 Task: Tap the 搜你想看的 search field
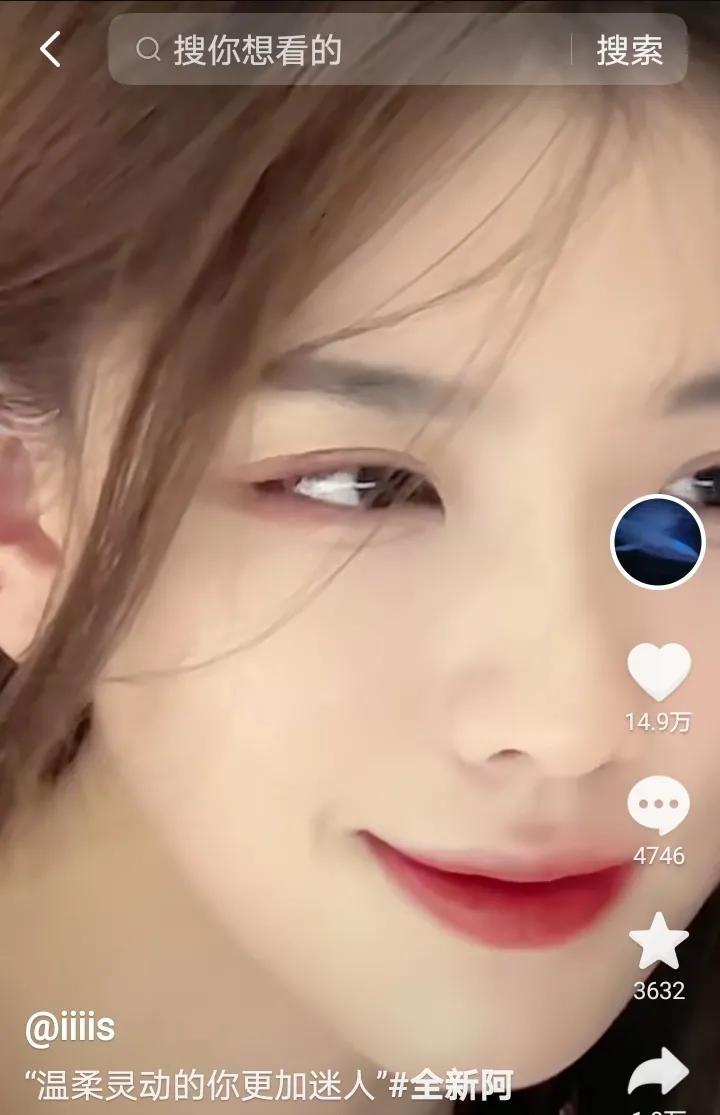(340, 49)
